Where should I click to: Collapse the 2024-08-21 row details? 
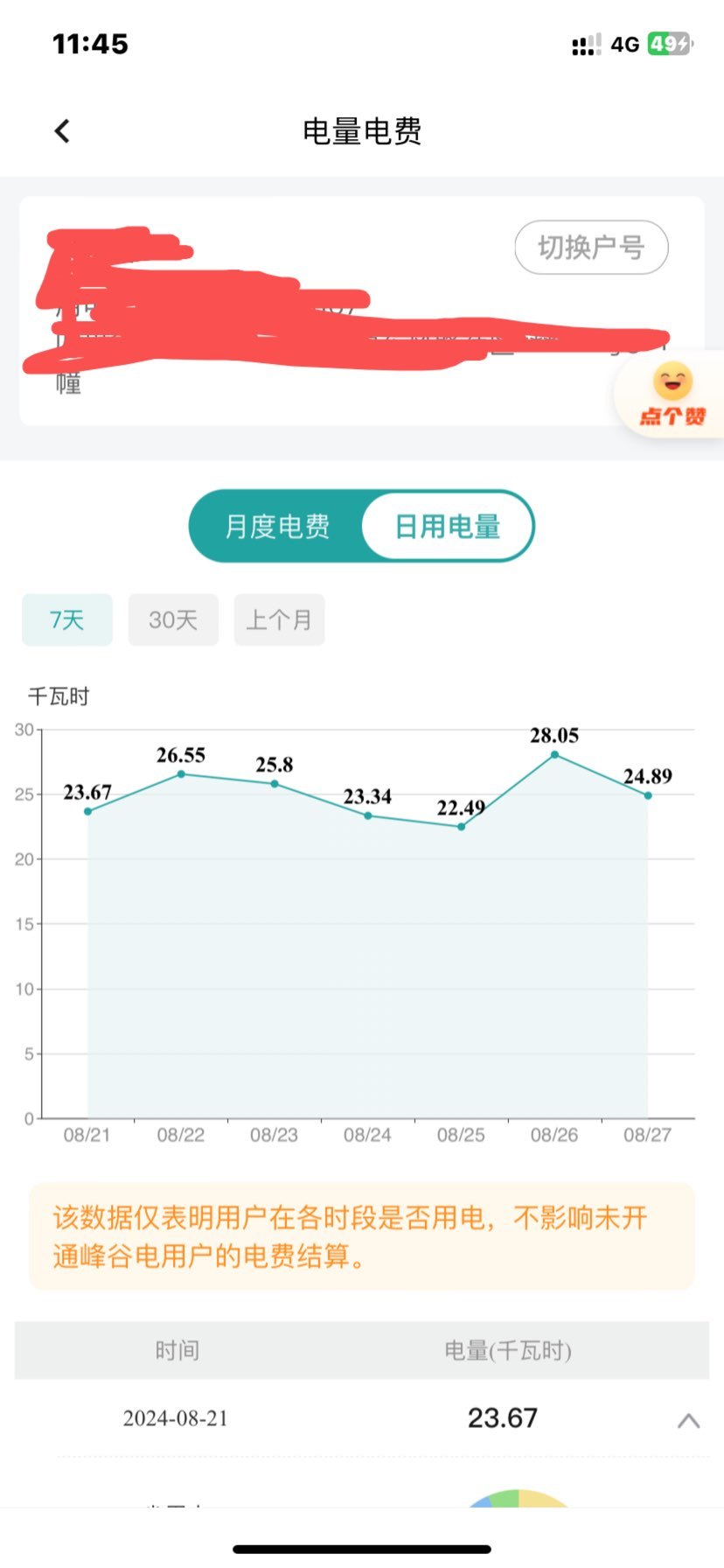(x=688, y=1421)
